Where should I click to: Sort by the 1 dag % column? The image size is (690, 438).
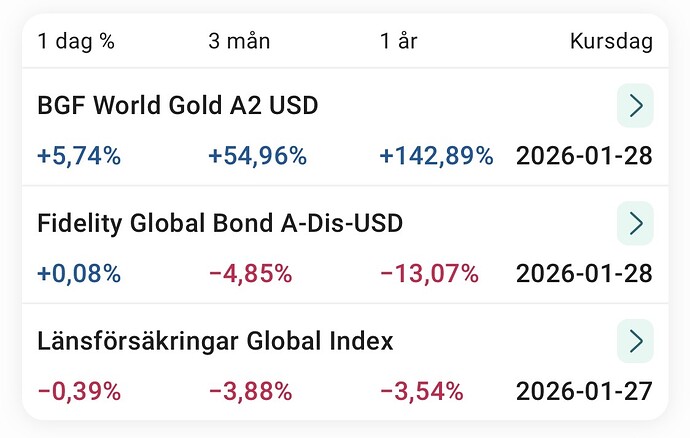click(x=77, y=42)
